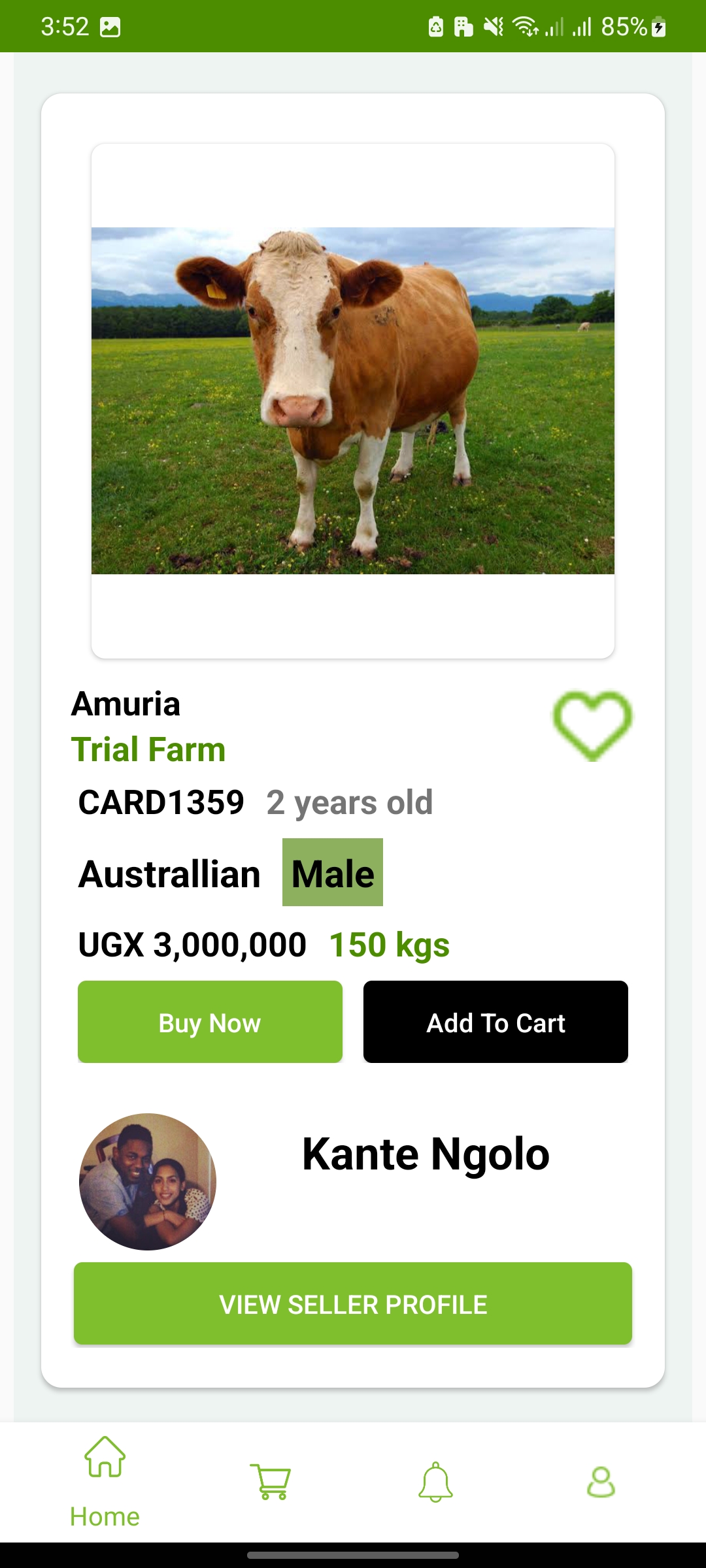706x1568 pixels.
Task: Tap Kante Ngolo's profile picture
Action: (x=148, y=1181)
